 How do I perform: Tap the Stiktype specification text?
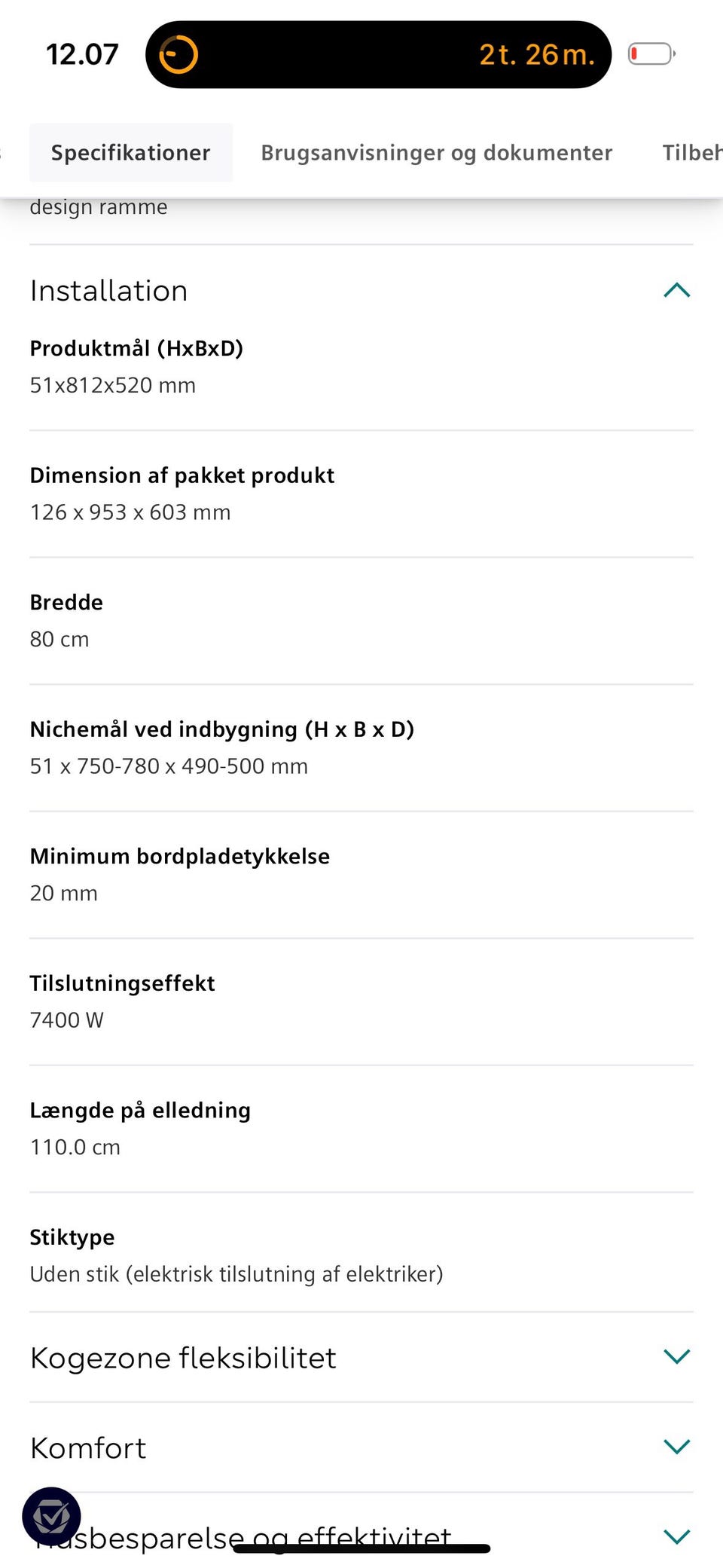pos(72,1236)
